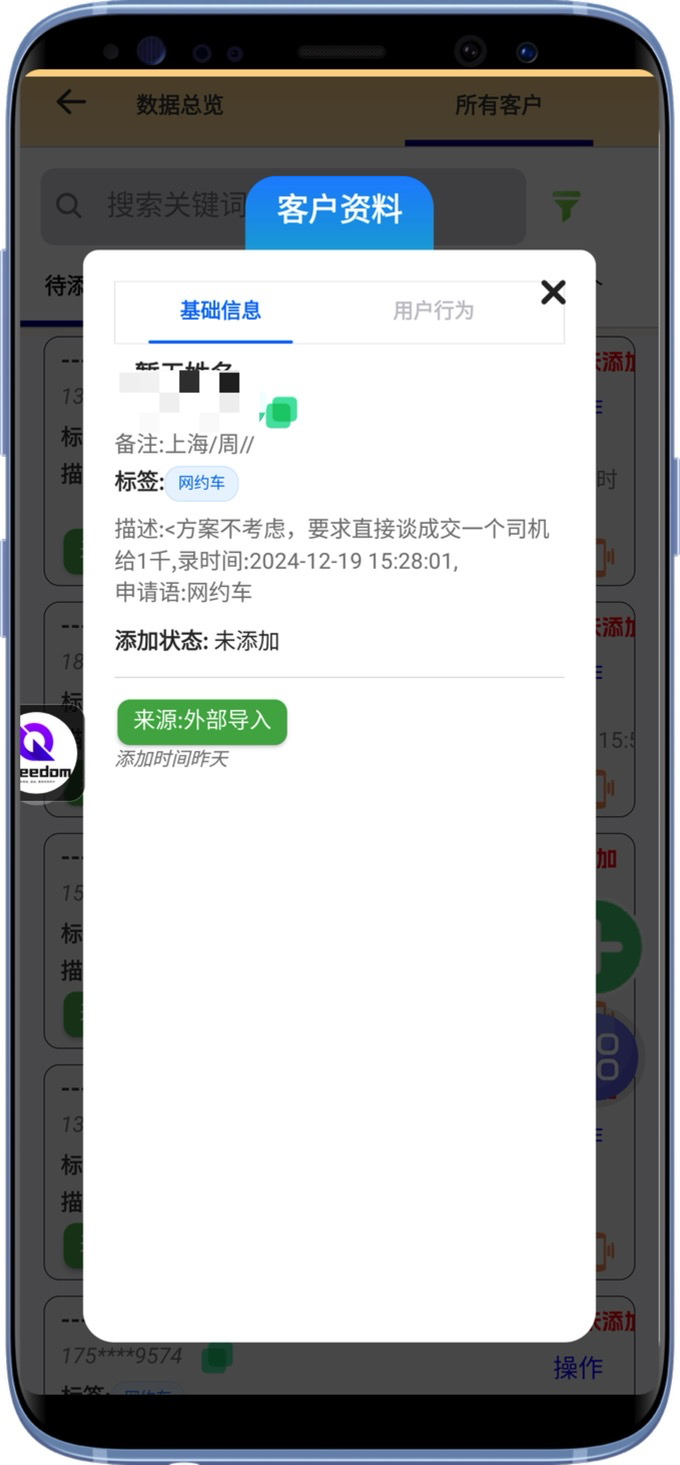Tap the 网约车 tag chip
Viewport: 680px width, 1465px height.
coord(201,484)
